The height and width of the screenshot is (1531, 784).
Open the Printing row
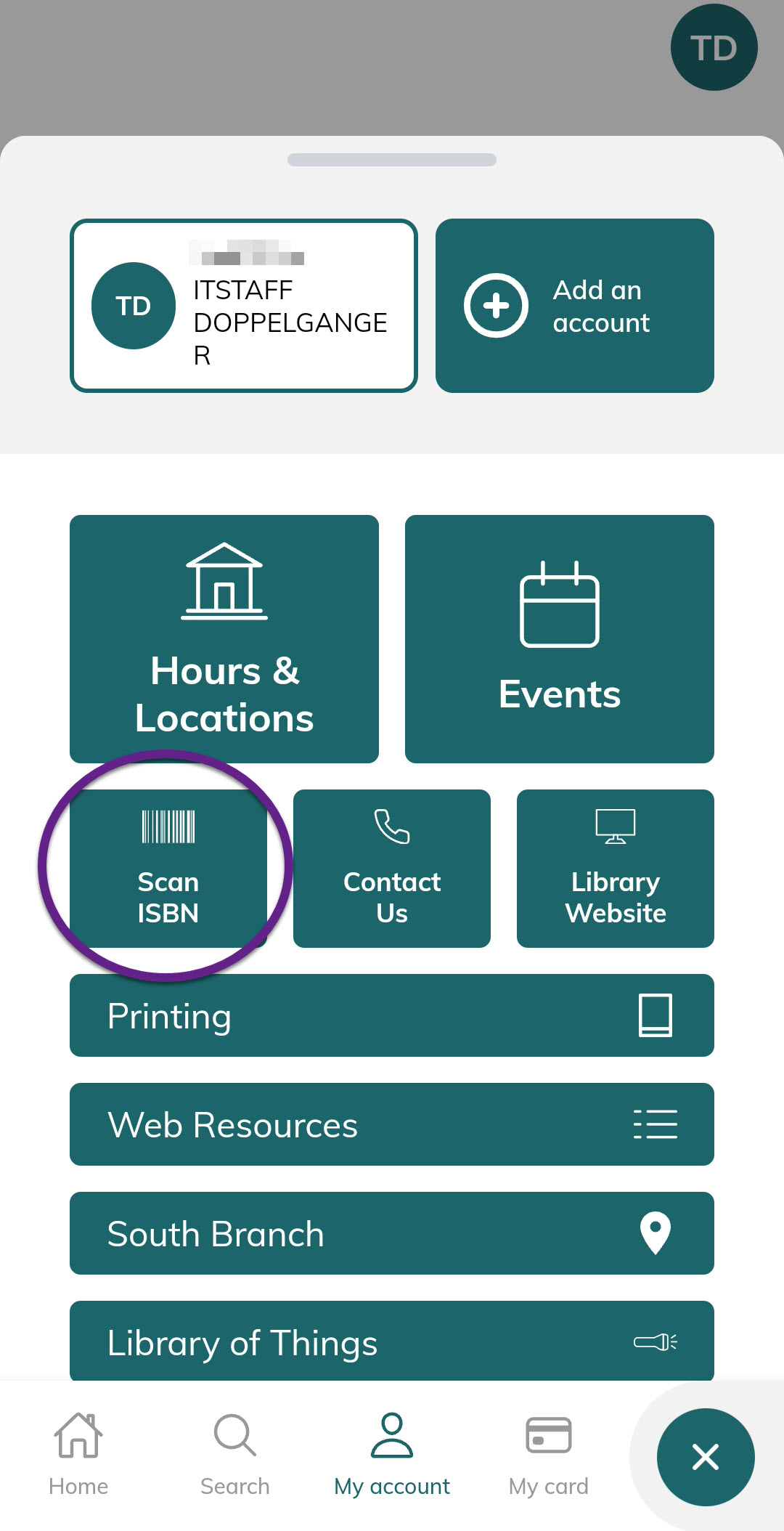tap(392, 1015)
